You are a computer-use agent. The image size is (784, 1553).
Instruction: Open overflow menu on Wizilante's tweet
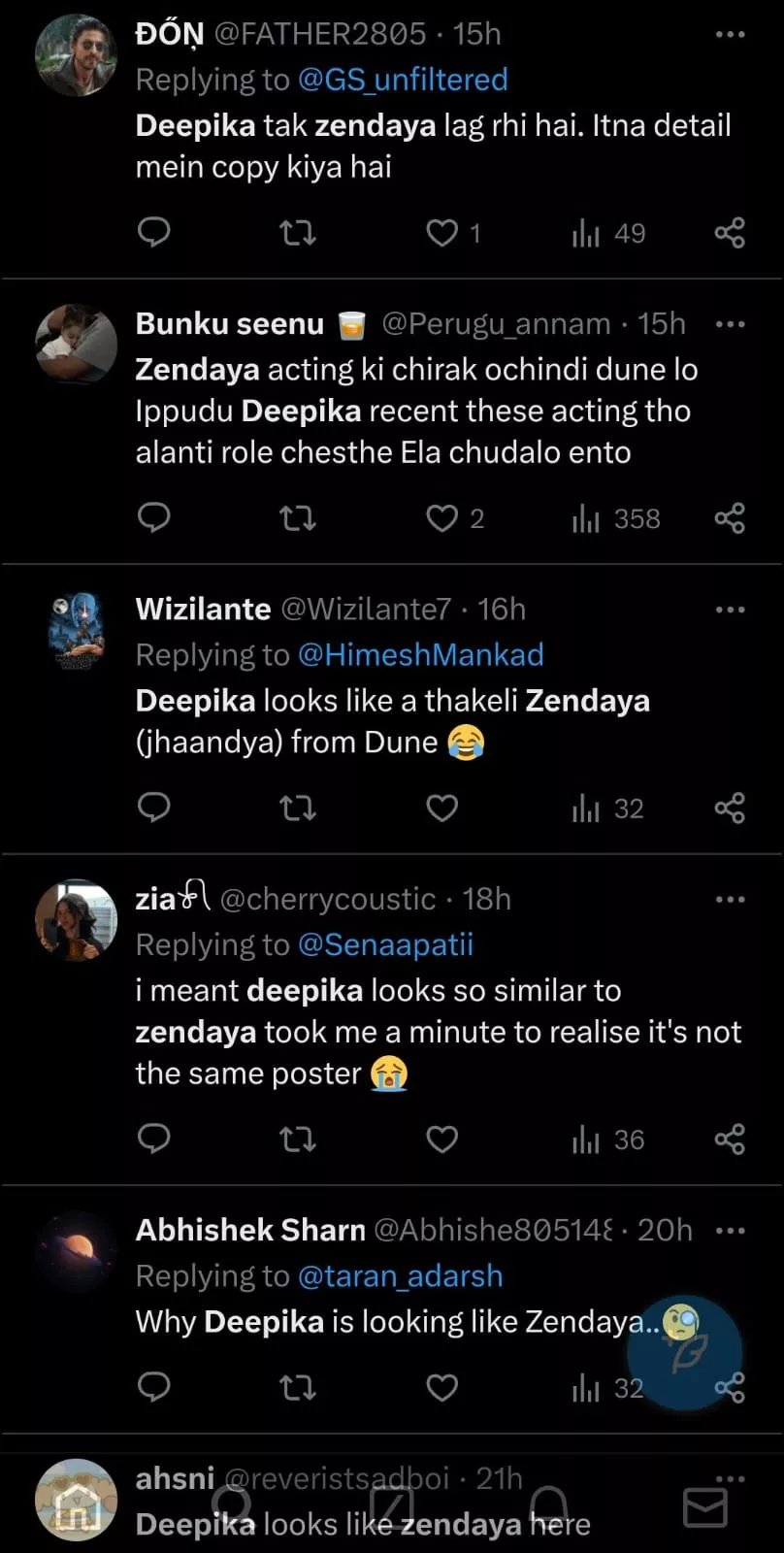pos(730,610)
